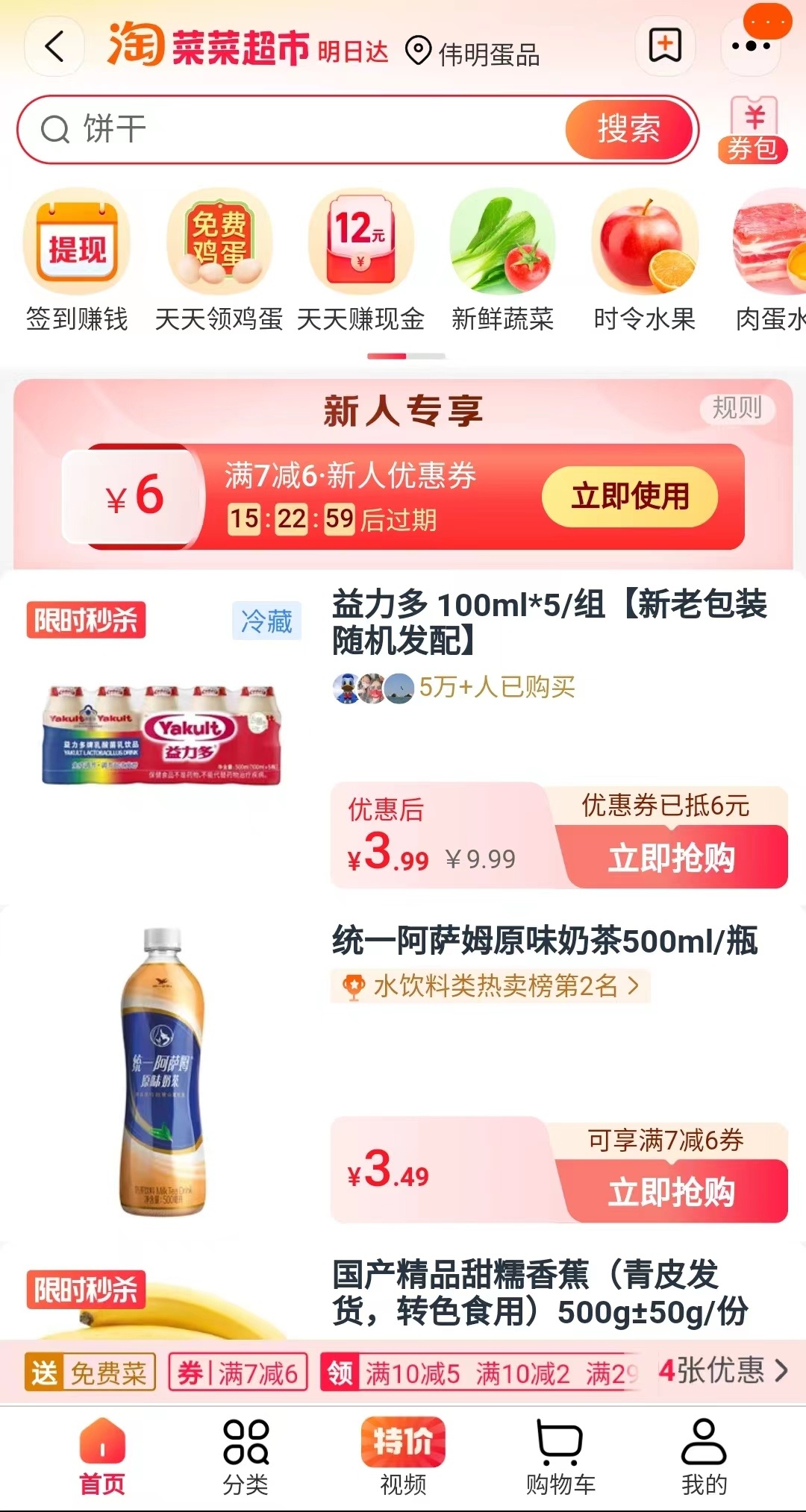Expand 4张优惠 coupon list
This screenshot has width=806, height=1512.
(722, 1371)
